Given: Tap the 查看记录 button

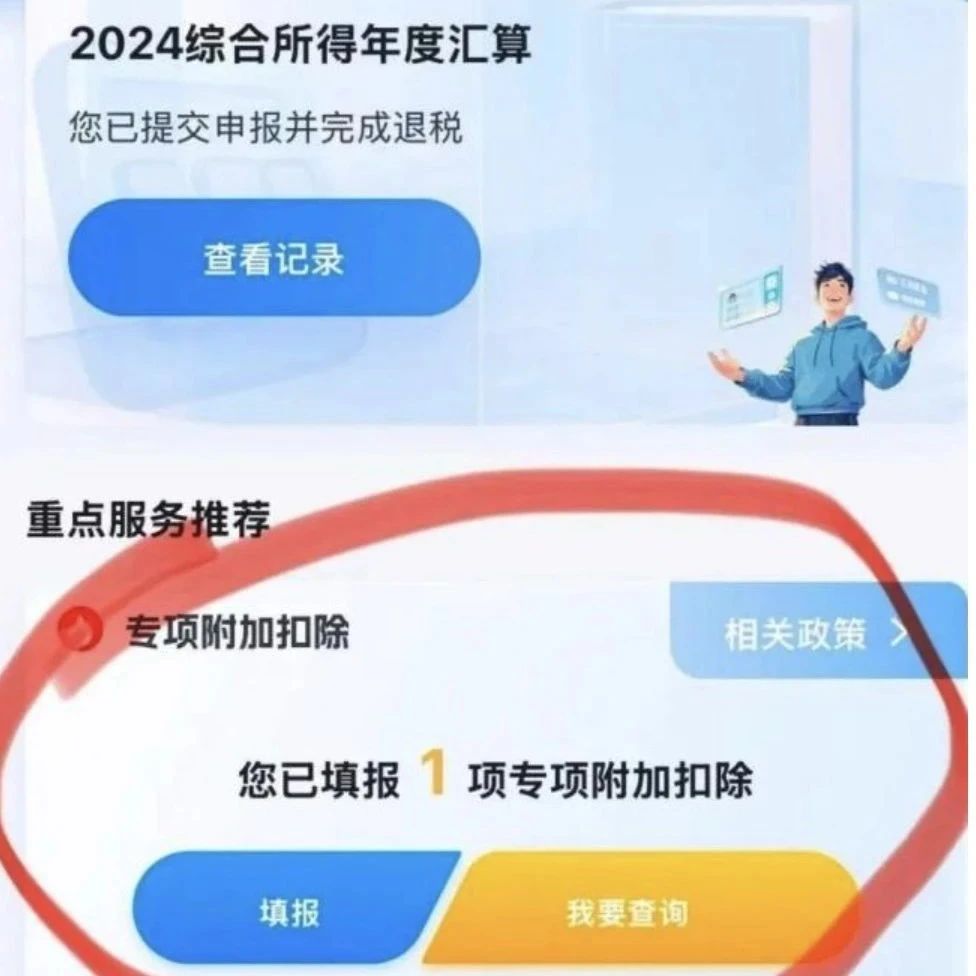Looking at the screenshot, I should point(274,259).
